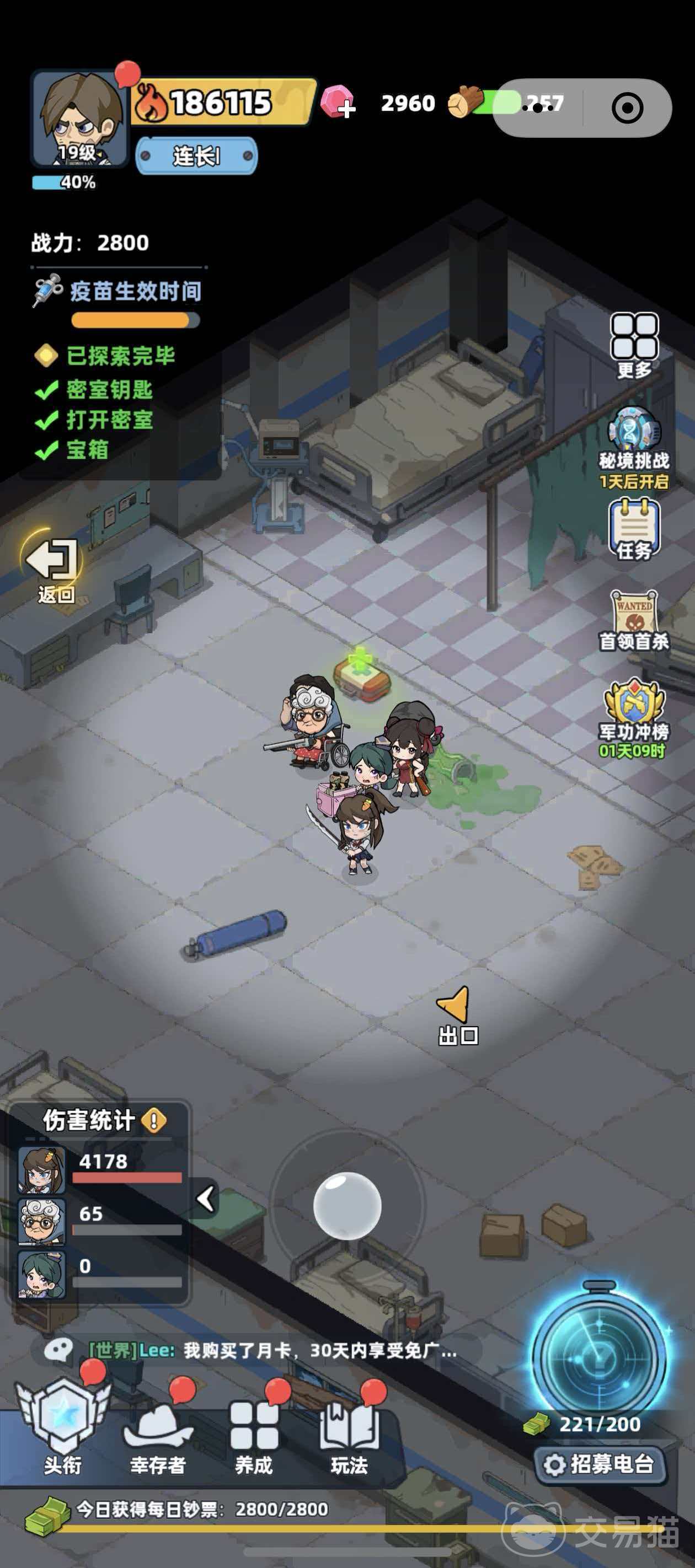This screenshot has width=695, height=1568.
Task: Activate the blue radar recruit button
Action: point(600,1356)
